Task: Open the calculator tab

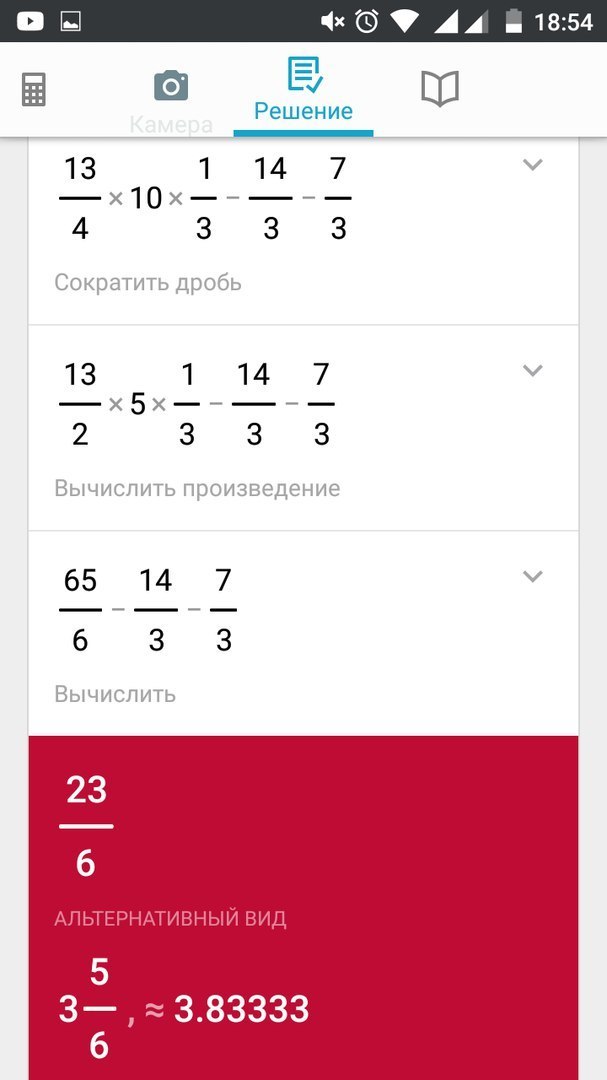Action: point(34,90)
